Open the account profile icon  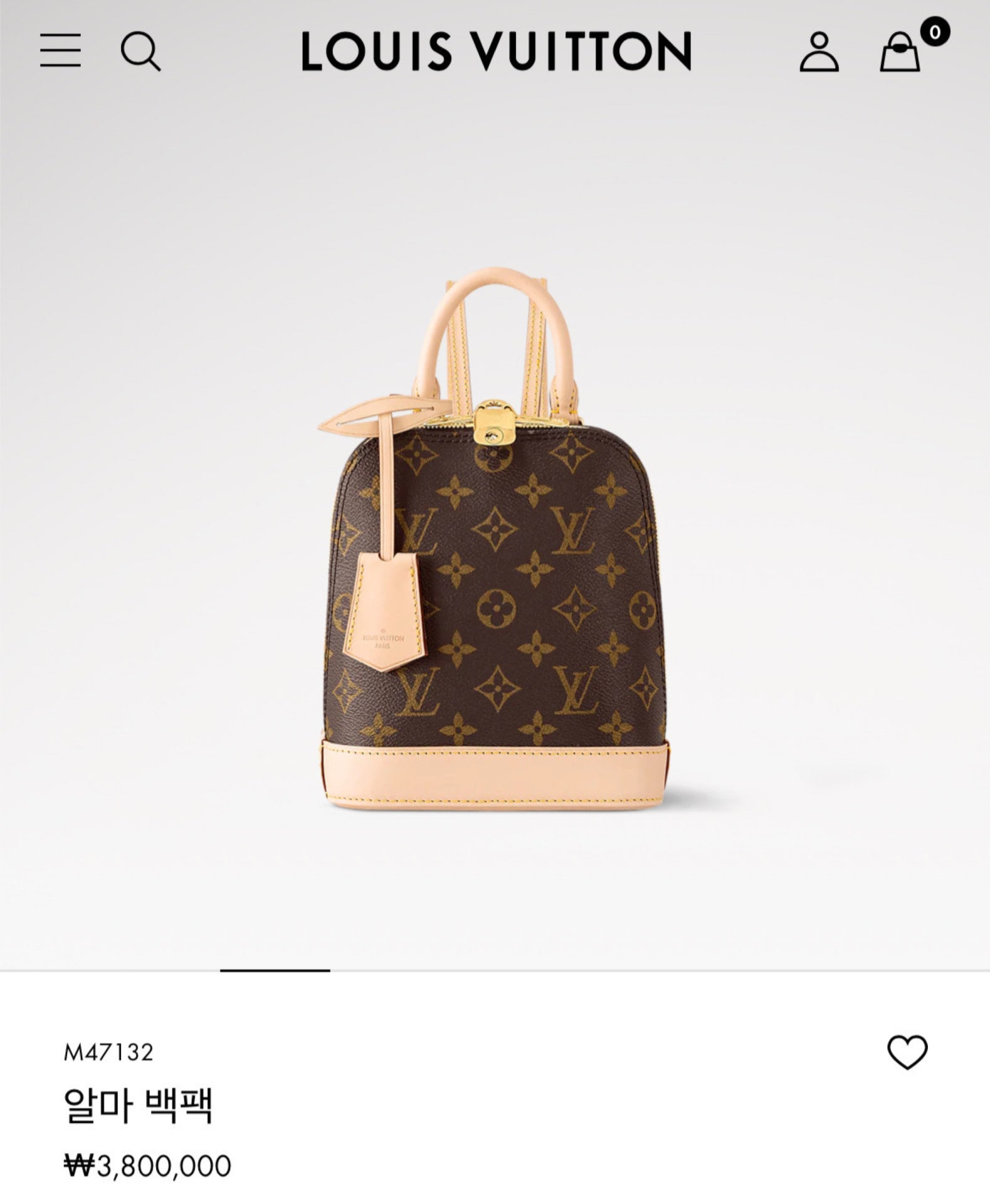(x=819, y=53)
